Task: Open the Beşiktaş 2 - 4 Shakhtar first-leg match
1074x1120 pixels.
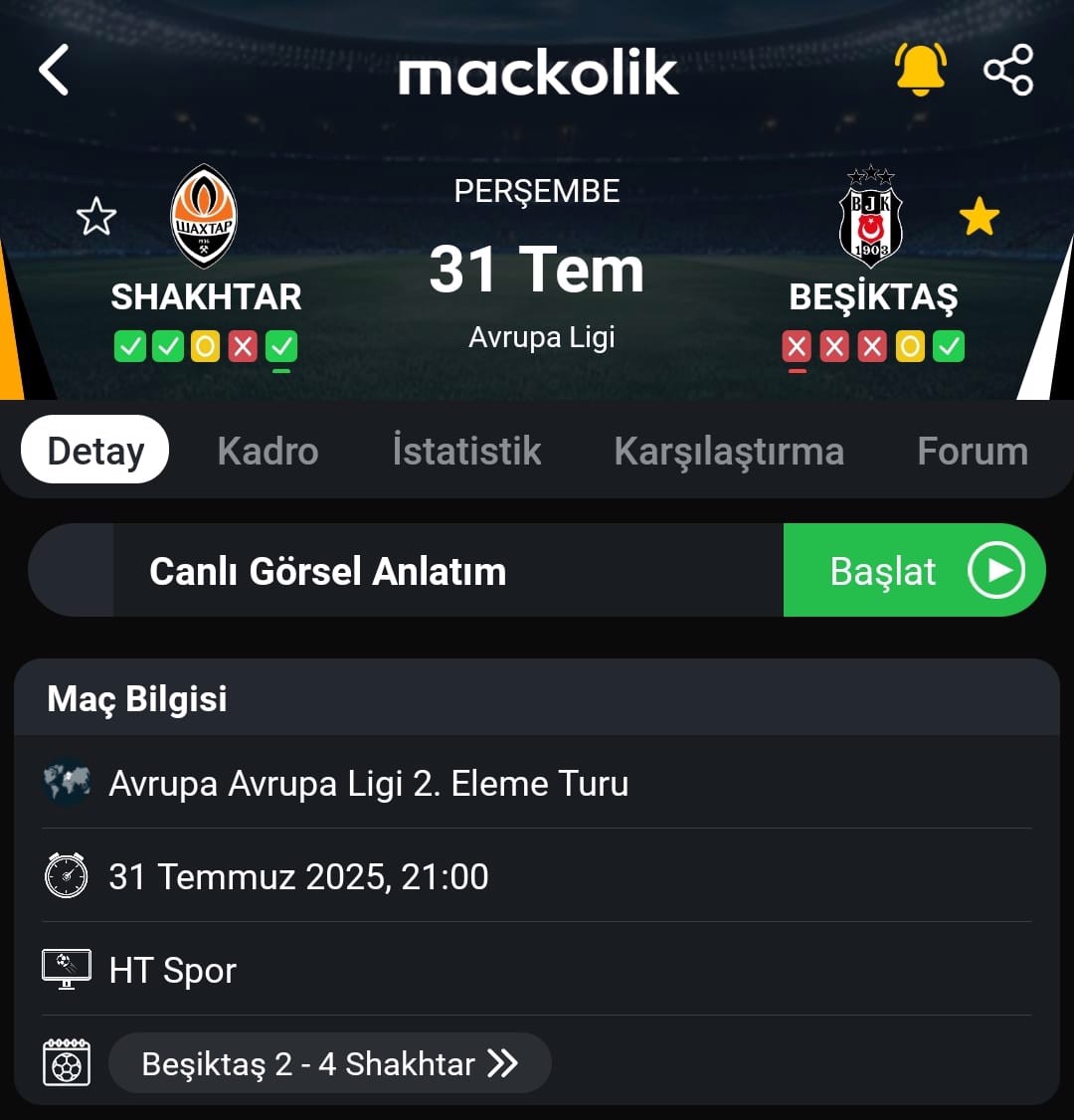Action: (329, 1064)
